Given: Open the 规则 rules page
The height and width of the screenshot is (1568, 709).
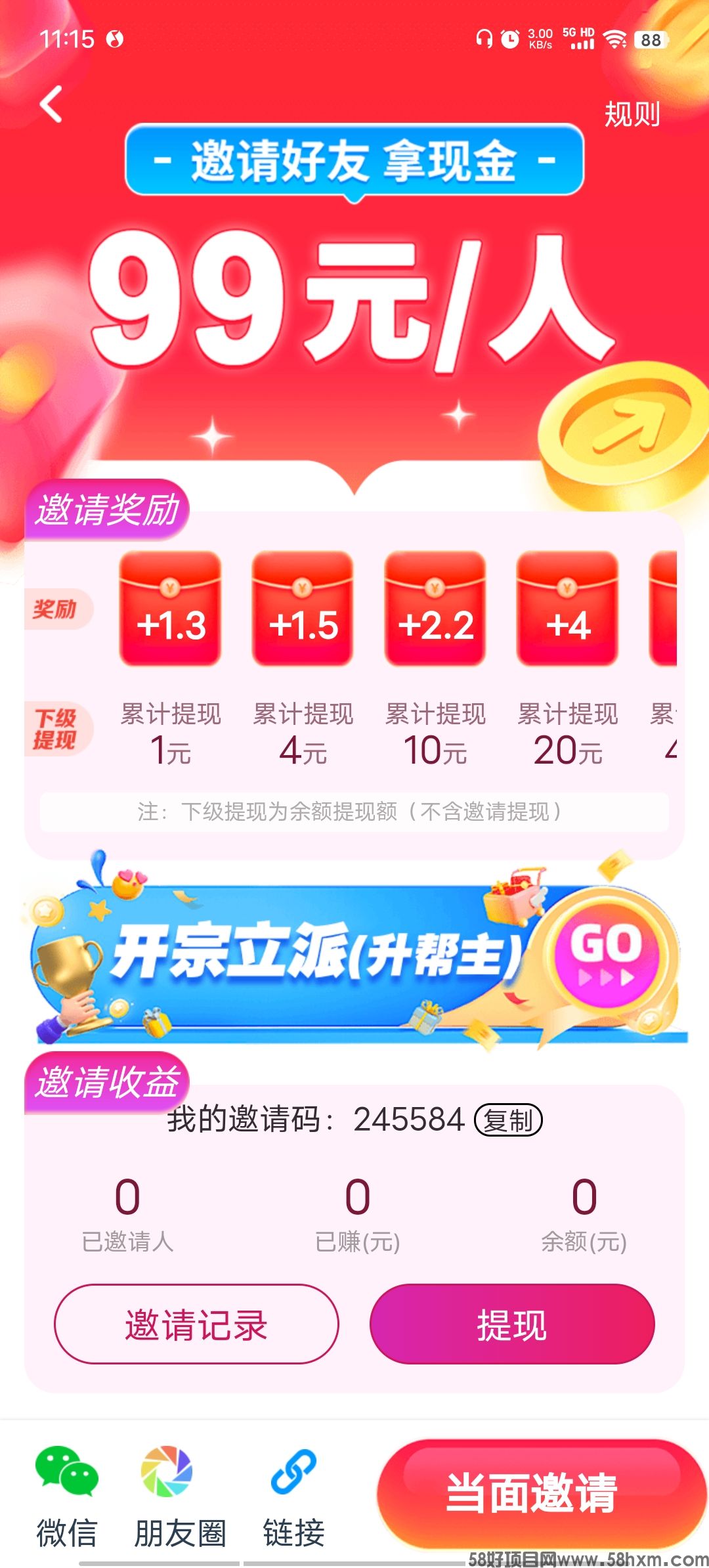Looking at the screenshot, I should click(x=632, y=114).
